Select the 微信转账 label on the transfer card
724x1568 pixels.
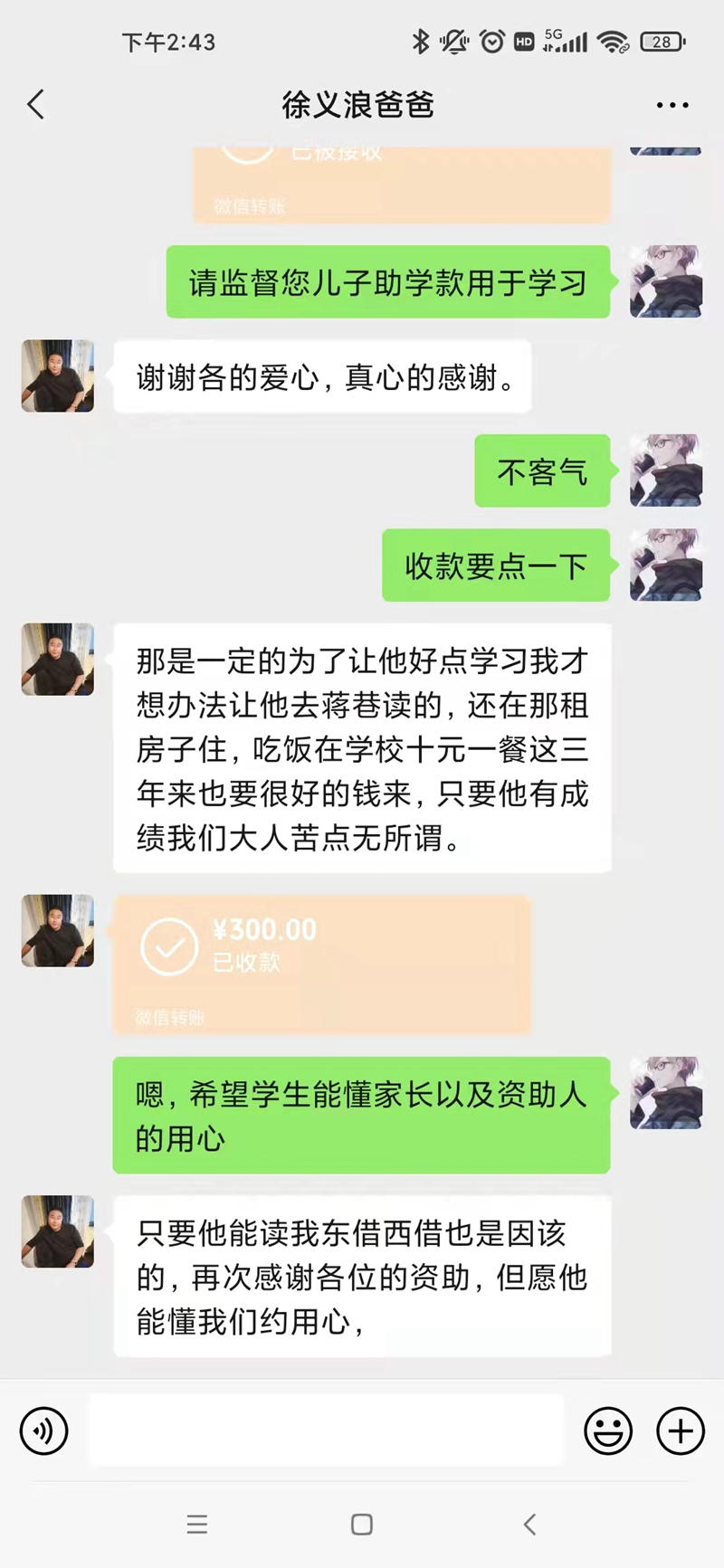pyautogui.click(x=167, y=1016)
